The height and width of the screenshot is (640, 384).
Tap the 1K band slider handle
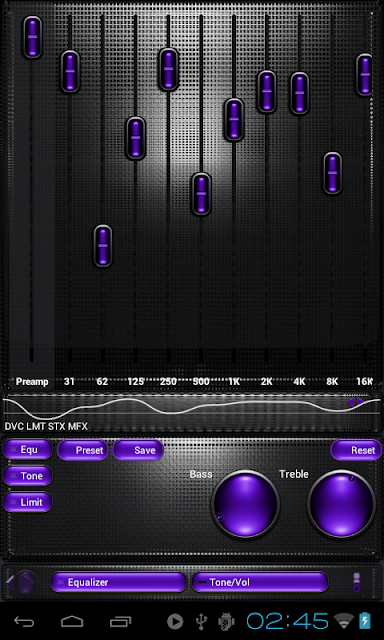pos(234,120)
